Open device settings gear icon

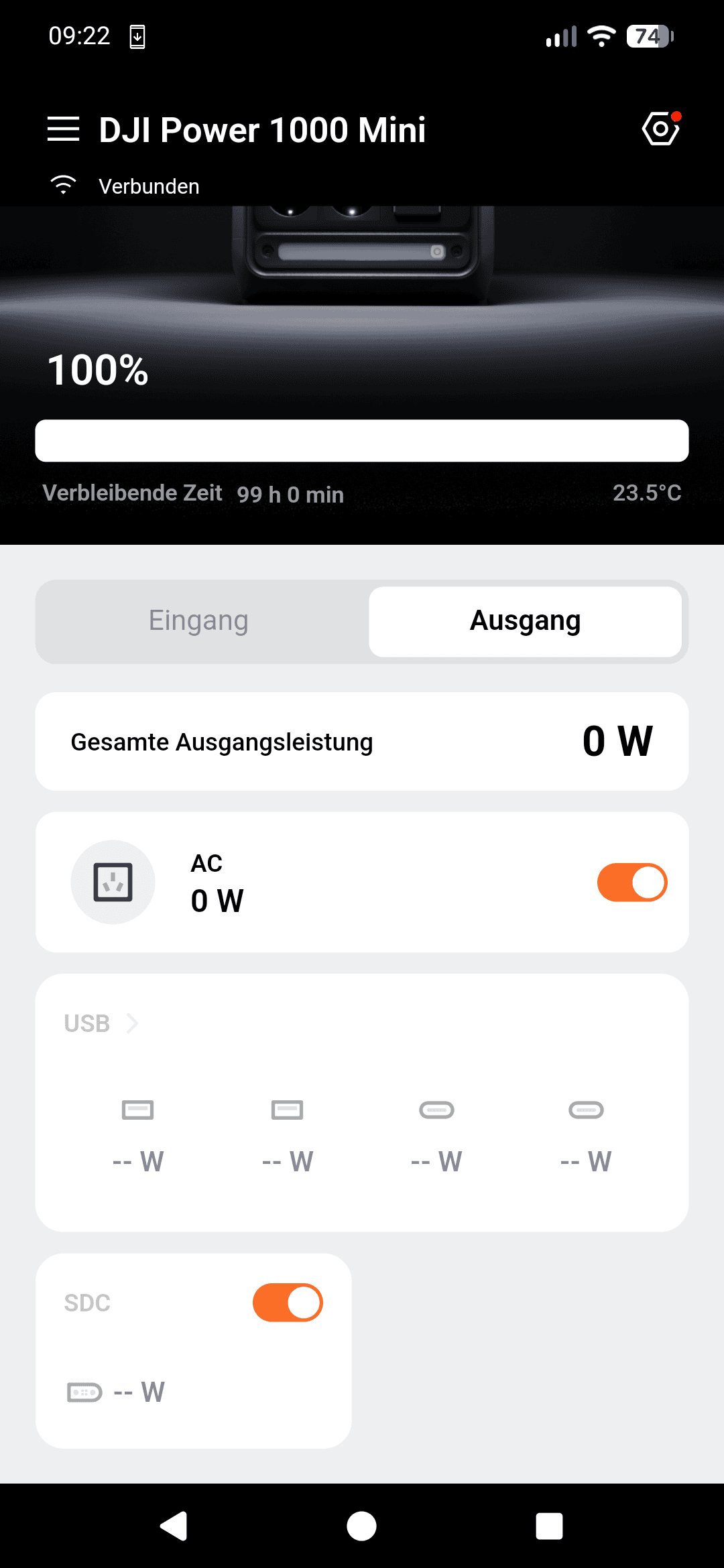660,129
